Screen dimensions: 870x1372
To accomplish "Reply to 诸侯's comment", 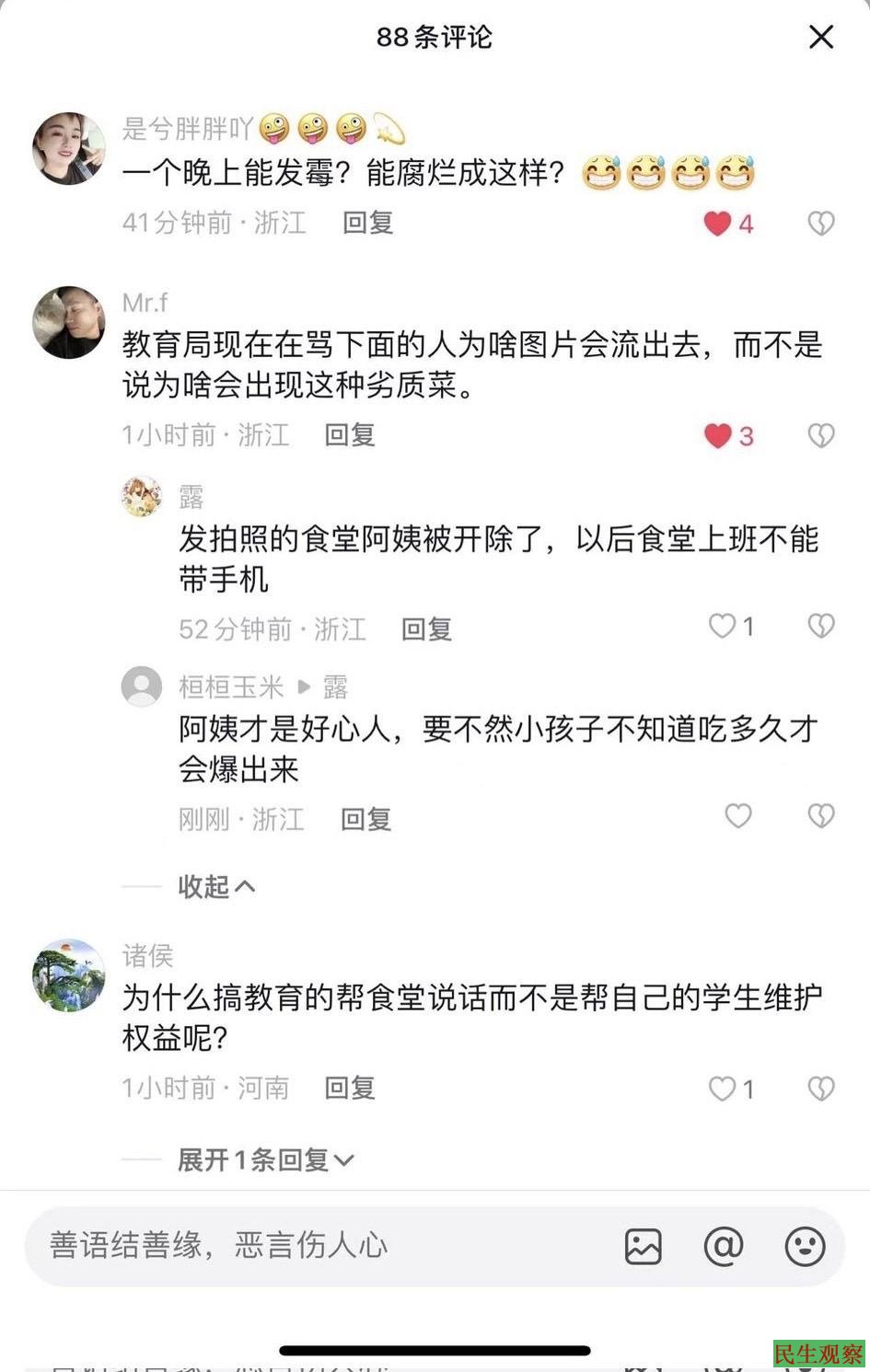I will click(x=350, y=1089).
